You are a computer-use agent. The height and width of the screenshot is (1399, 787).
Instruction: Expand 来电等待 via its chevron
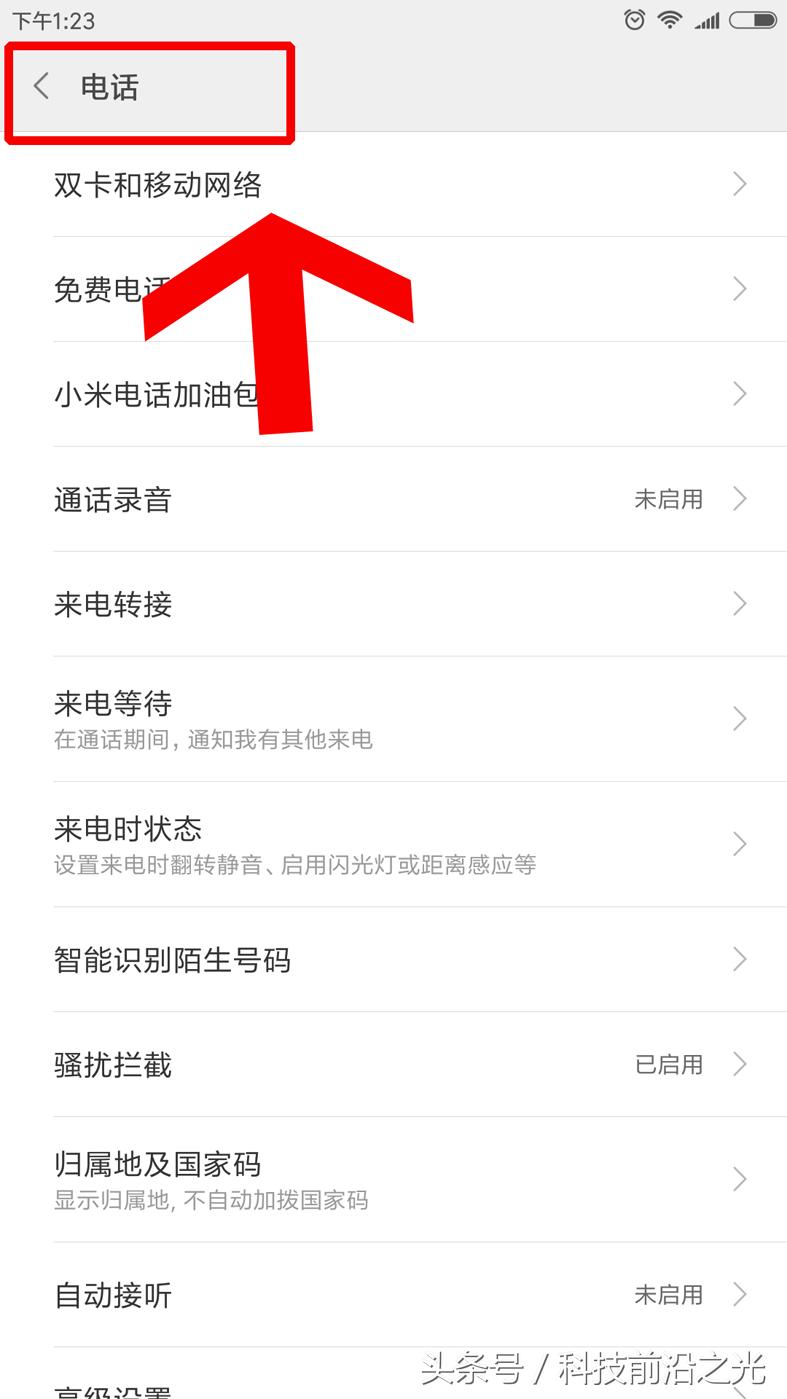pos(739,719)
